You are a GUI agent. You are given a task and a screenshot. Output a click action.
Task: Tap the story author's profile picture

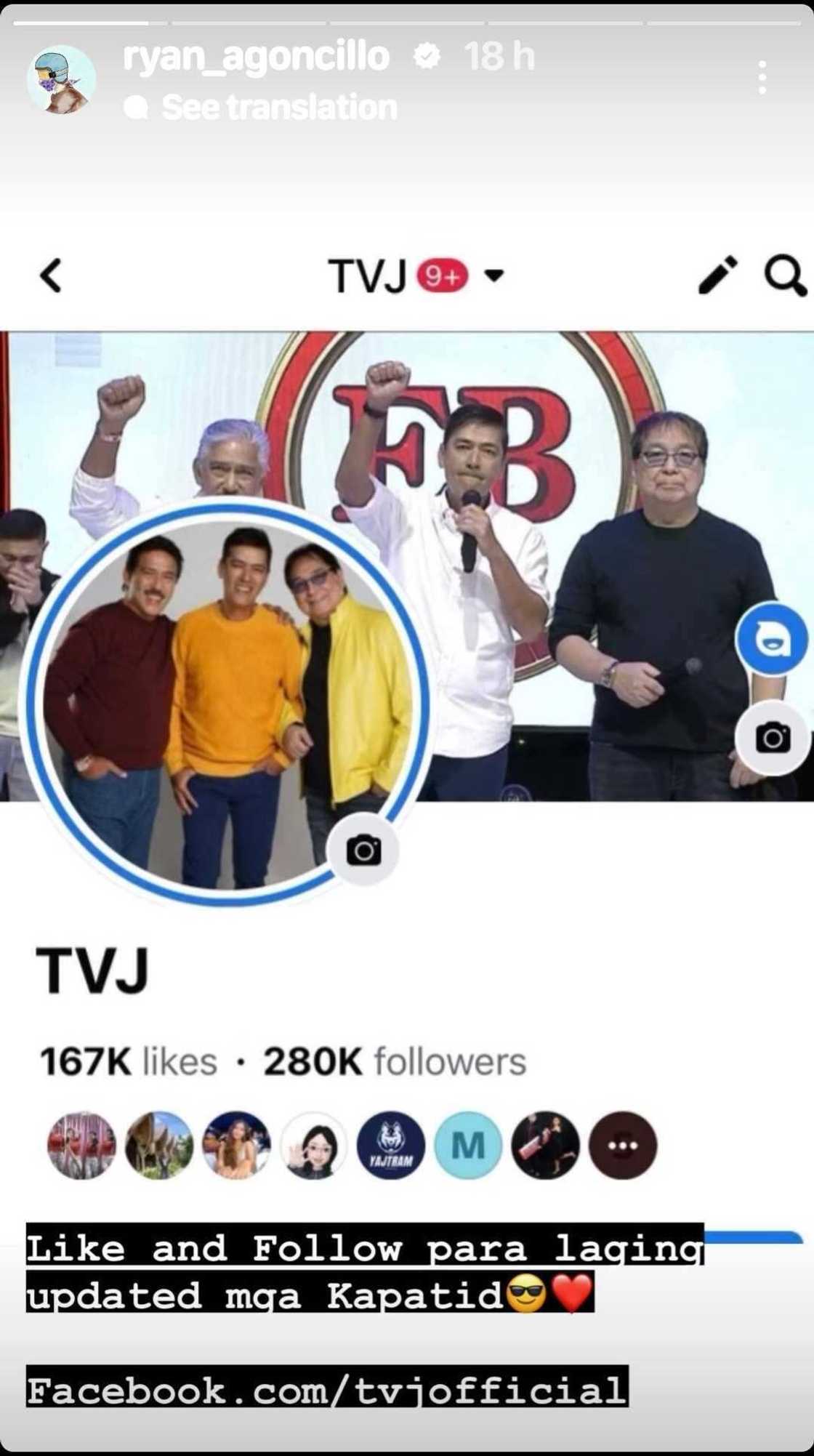click(x=62, y=79)
